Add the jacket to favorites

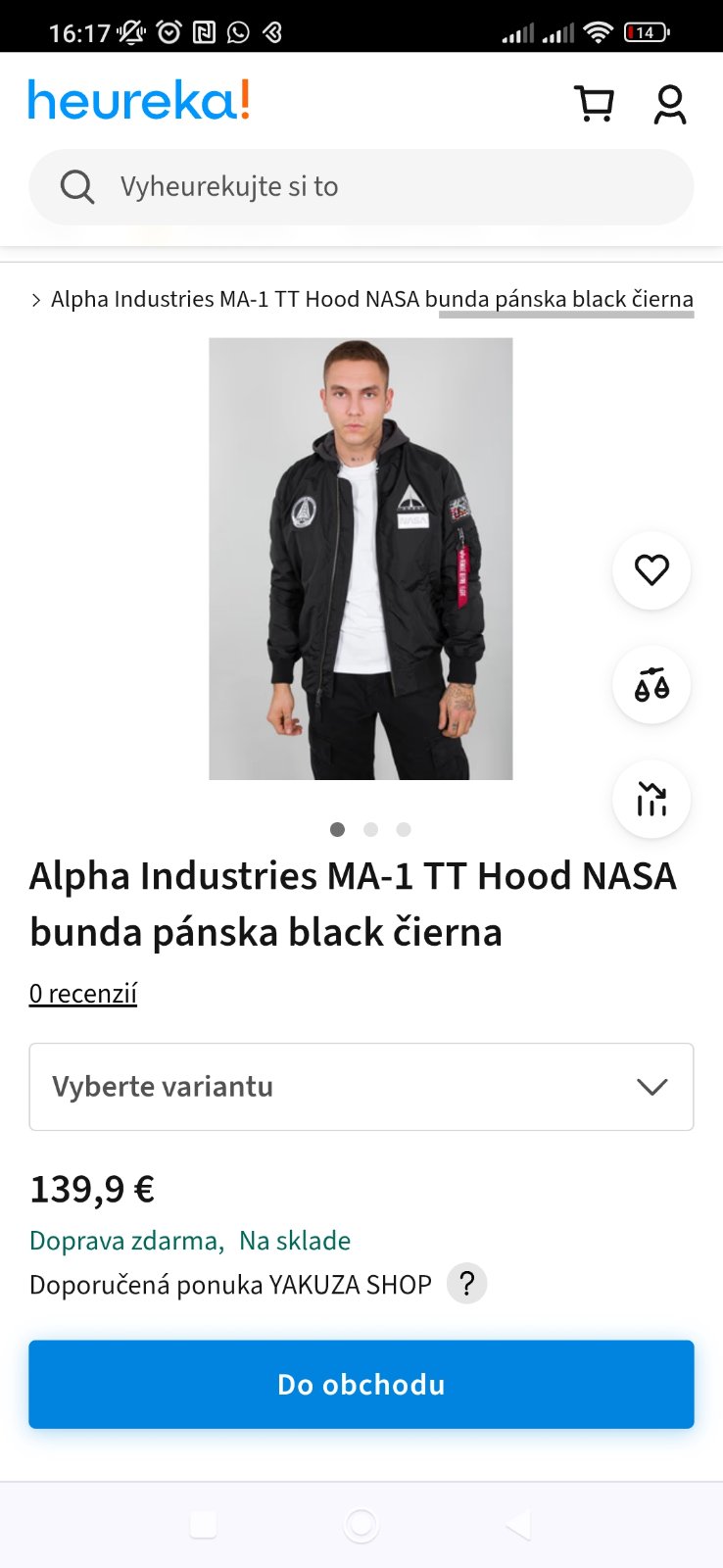coord(651,570)
